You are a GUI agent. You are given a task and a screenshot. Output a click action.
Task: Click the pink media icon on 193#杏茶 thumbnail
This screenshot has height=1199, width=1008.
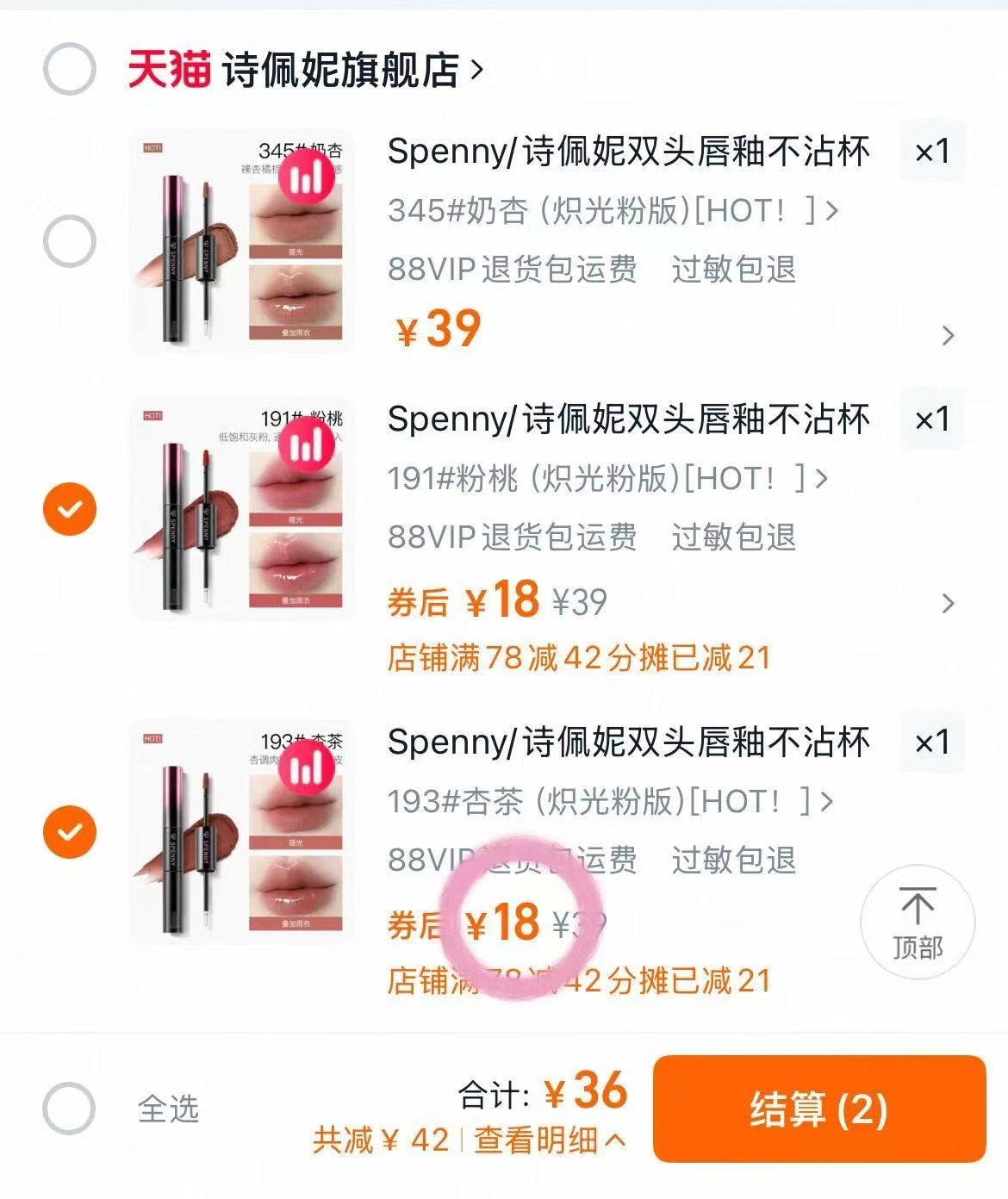point(306,770)
